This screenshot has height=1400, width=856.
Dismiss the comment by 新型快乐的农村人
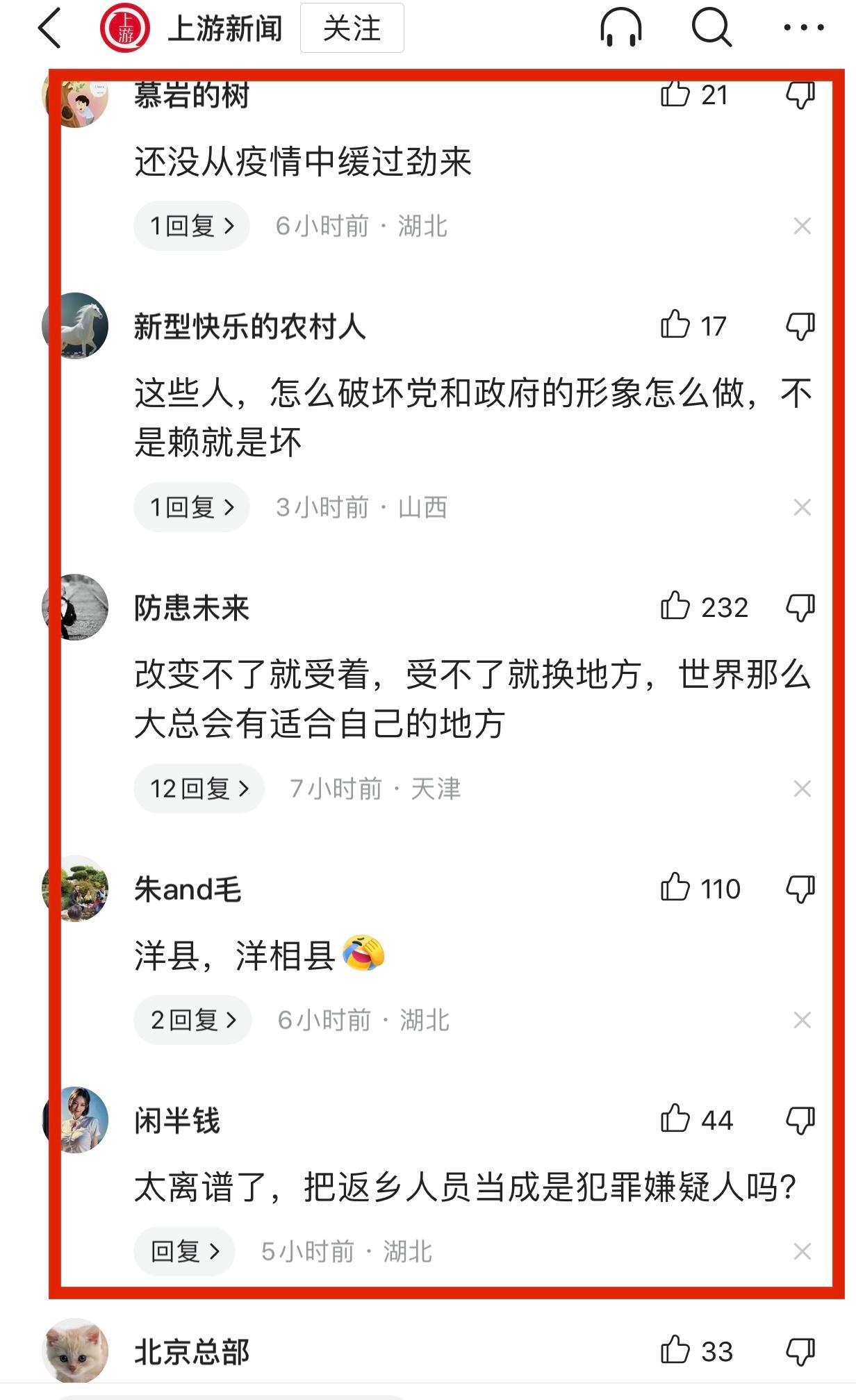tap(802, 507)
